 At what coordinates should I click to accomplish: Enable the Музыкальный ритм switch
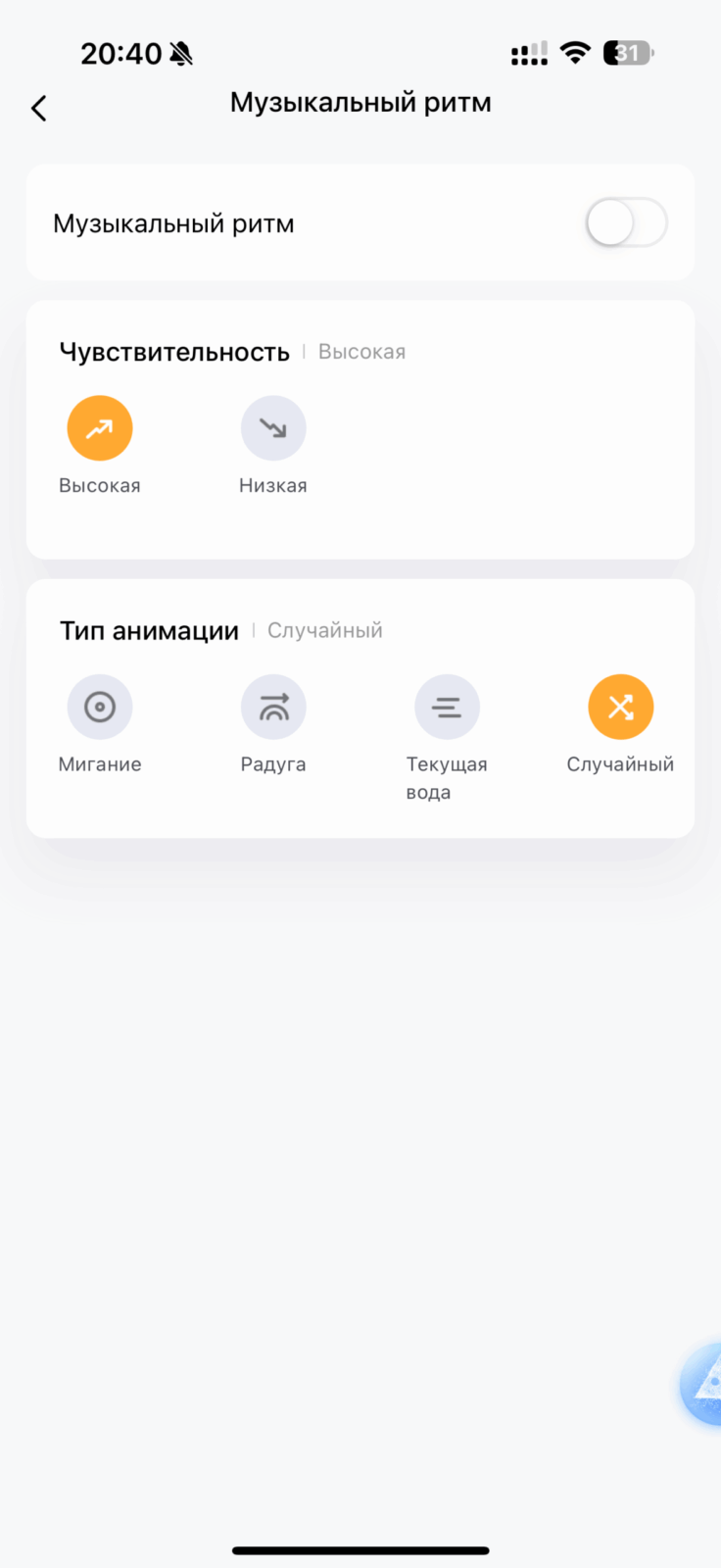627,223
